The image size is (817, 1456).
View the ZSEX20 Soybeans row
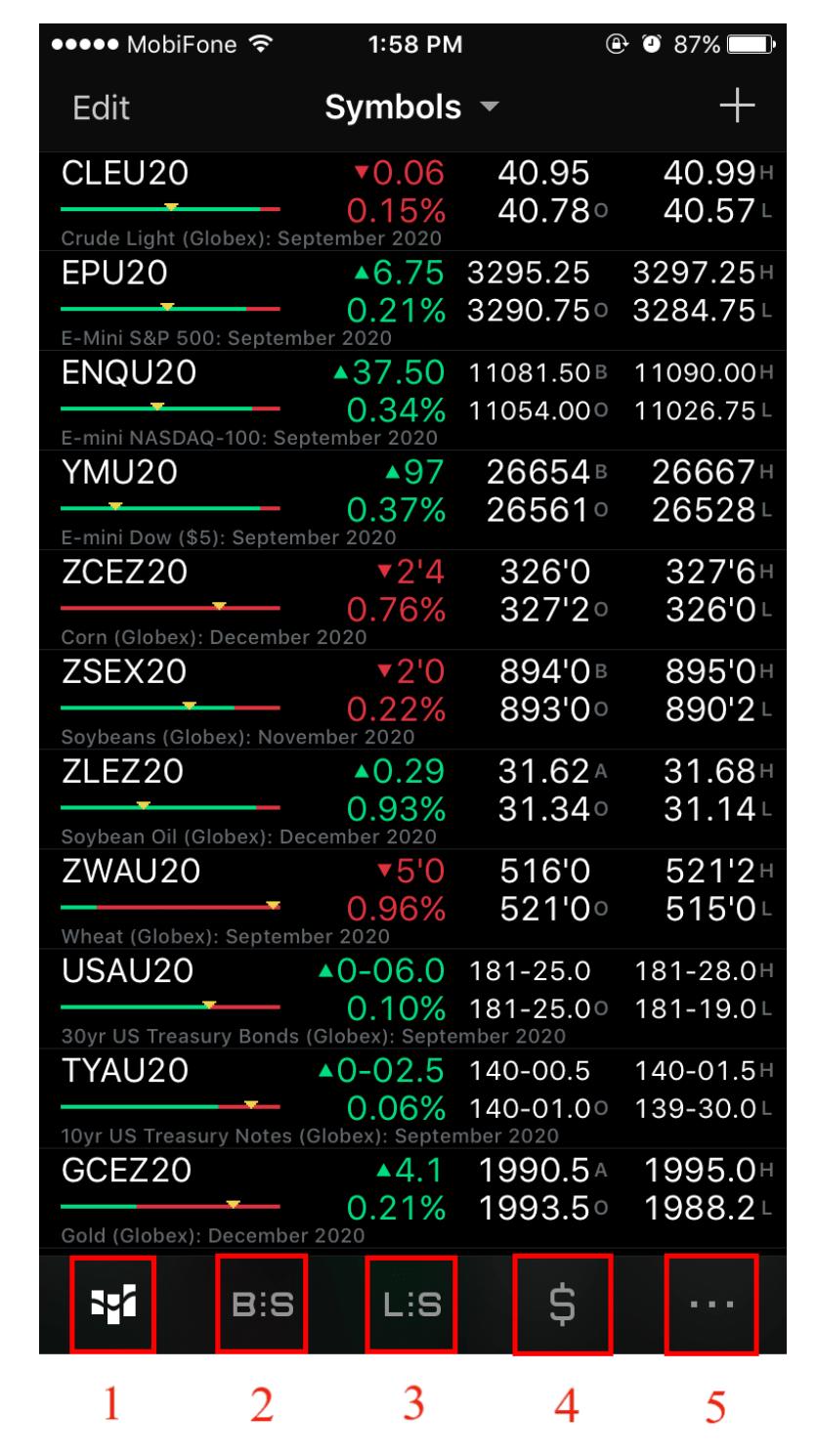click(x=124, y=672)
